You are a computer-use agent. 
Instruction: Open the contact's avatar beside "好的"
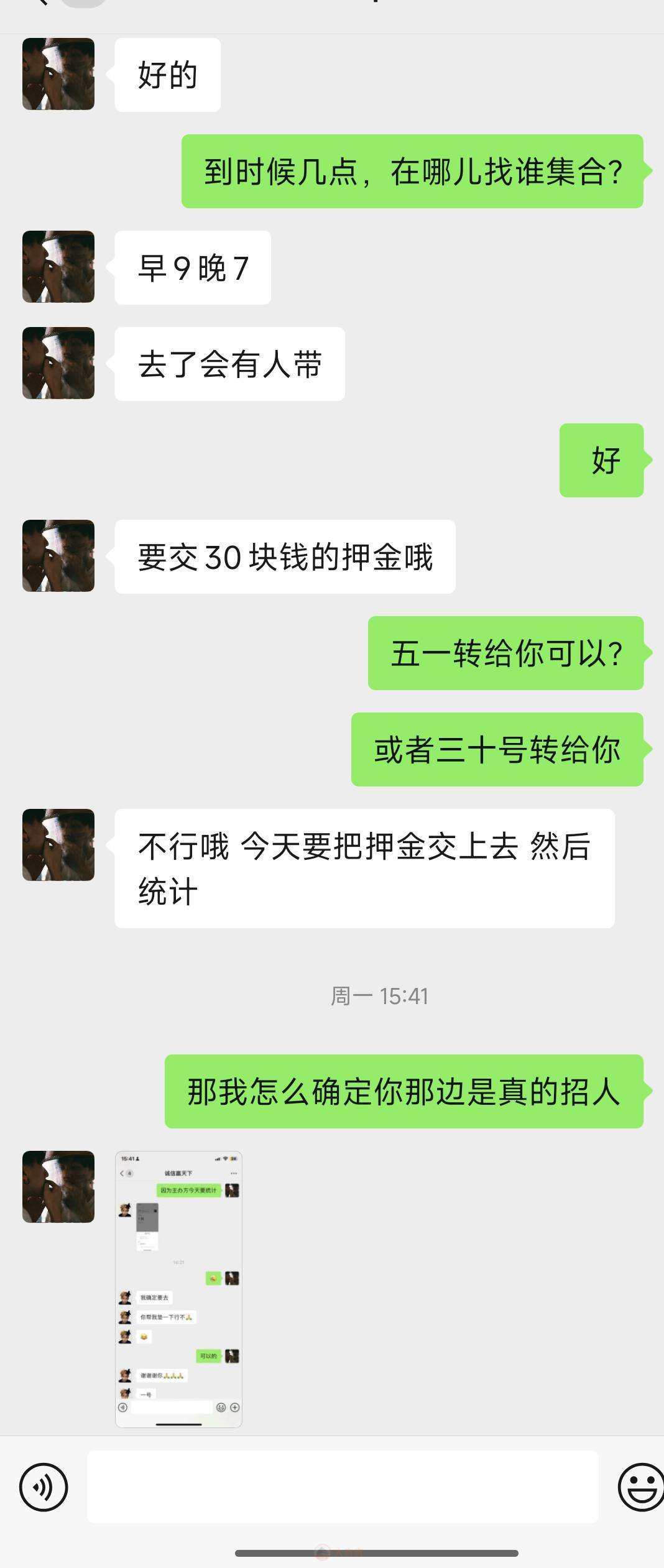(x=58, y=74)
